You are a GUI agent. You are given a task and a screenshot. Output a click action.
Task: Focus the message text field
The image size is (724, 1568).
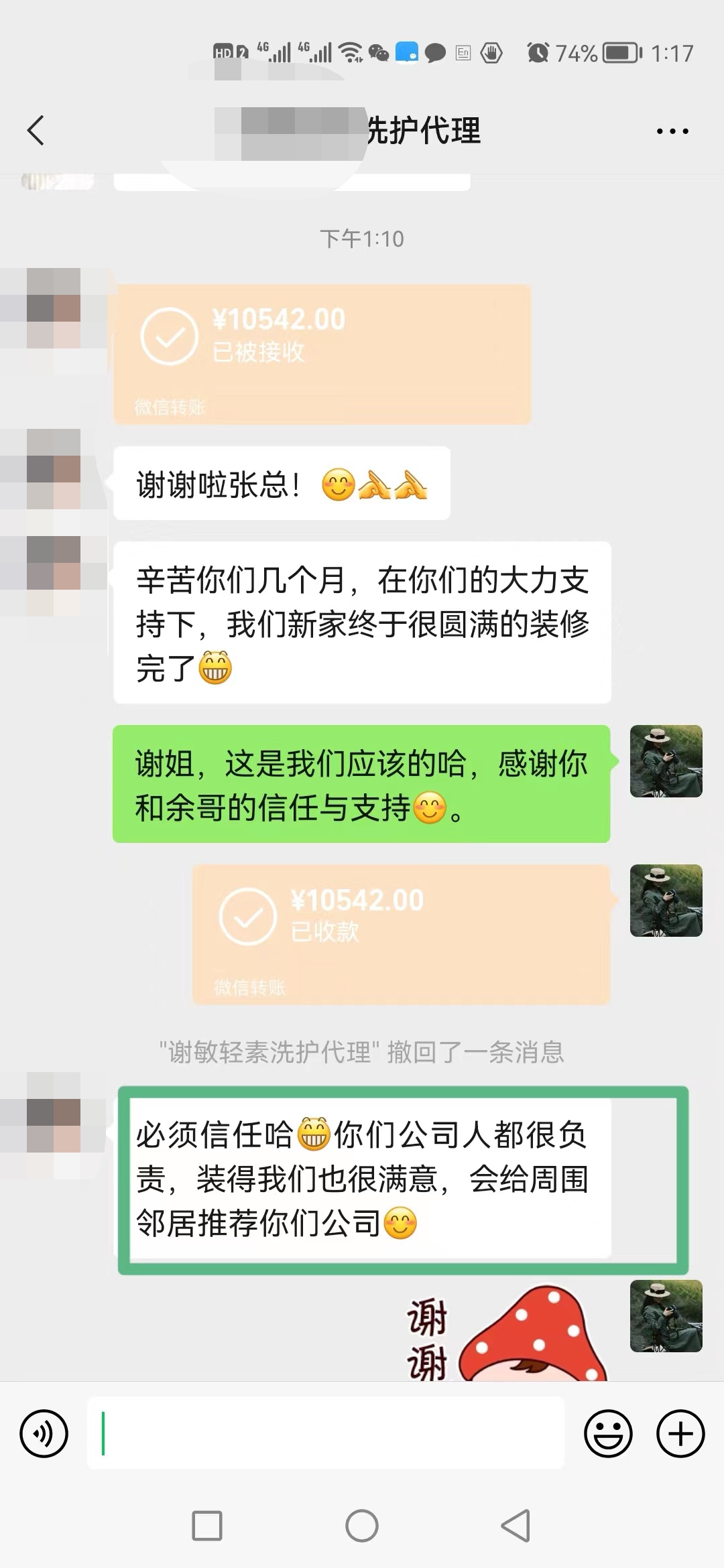(x=326, y=1433)
